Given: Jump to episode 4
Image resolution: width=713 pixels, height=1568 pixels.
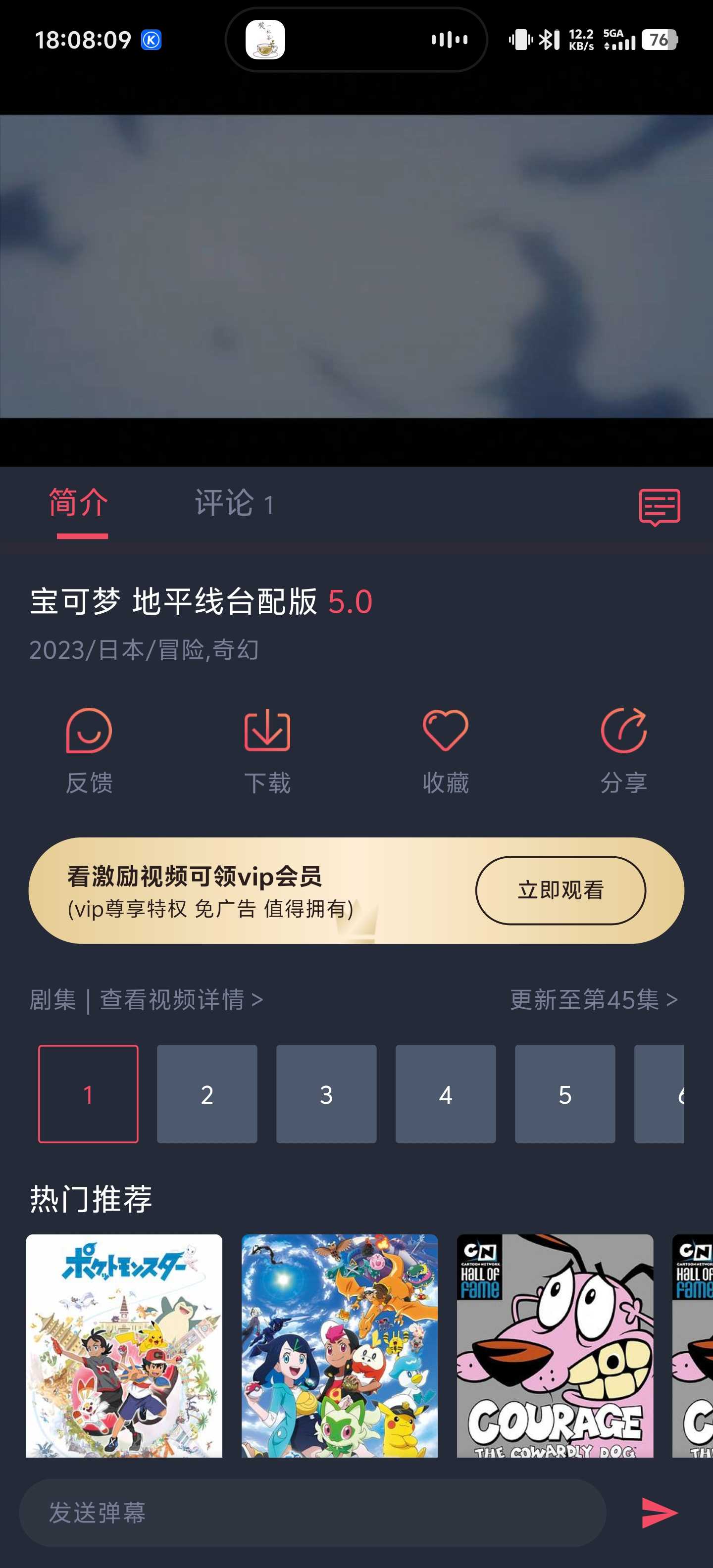Looking at the screenshot, I should [446, 1094].
